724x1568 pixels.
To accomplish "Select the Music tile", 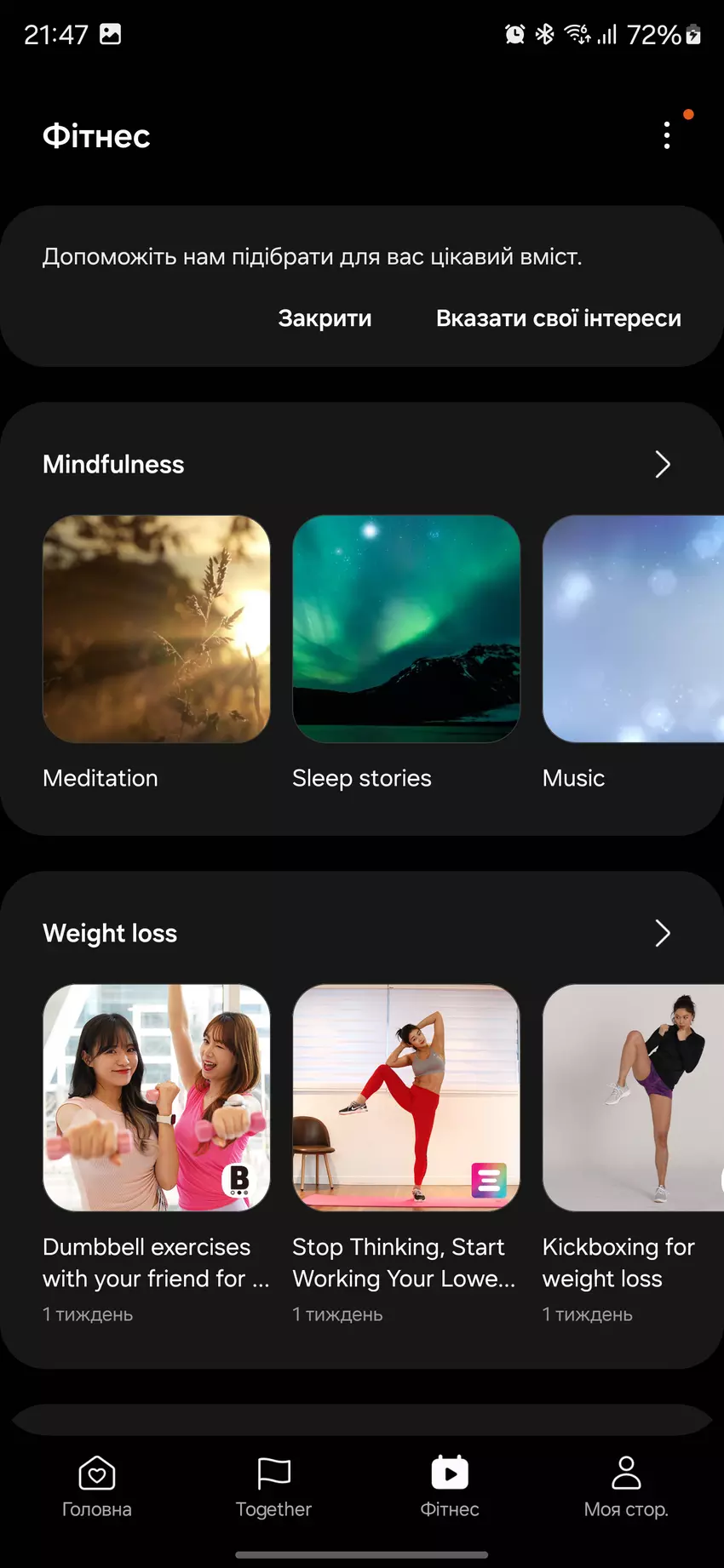I will [633, 629].
